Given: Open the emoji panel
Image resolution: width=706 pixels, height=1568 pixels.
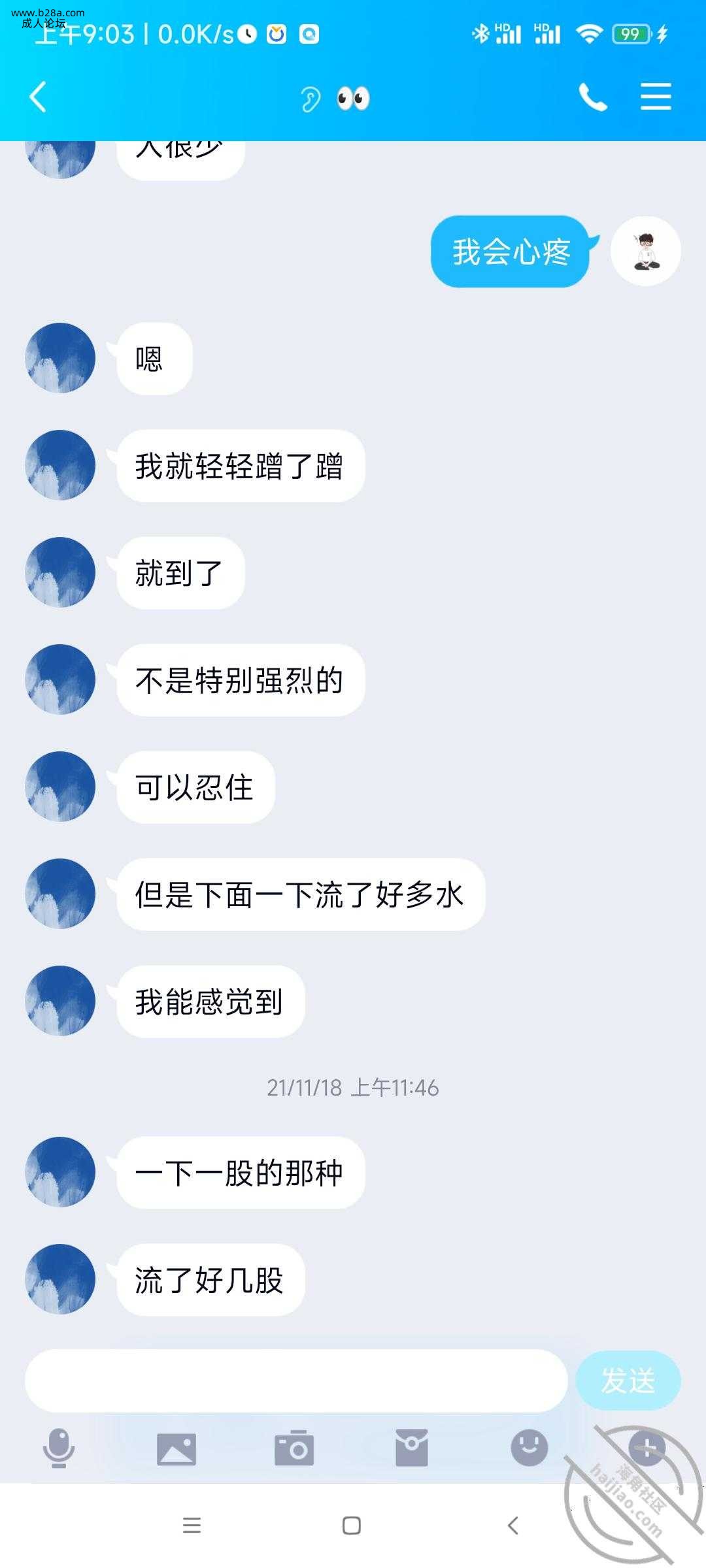Looking at the screenshot, I should (529, 1447).
